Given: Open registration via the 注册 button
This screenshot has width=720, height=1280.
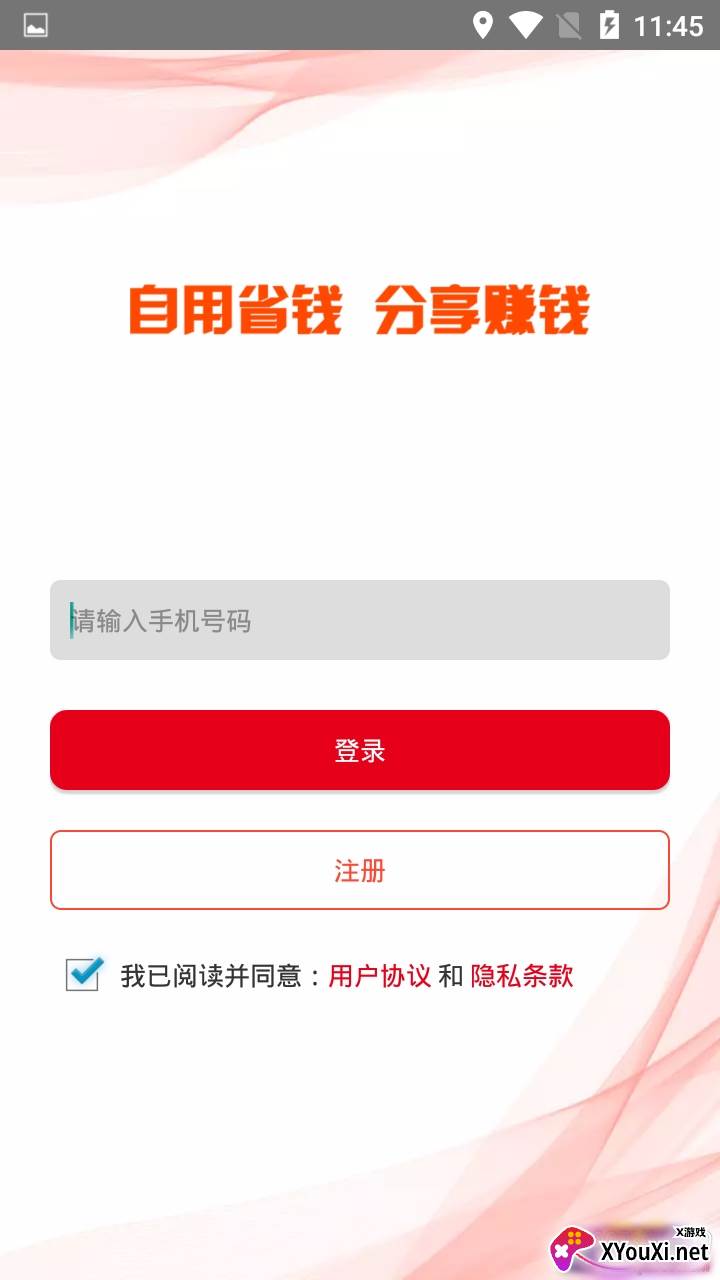Looking at the screenshot, I should 360,870.
